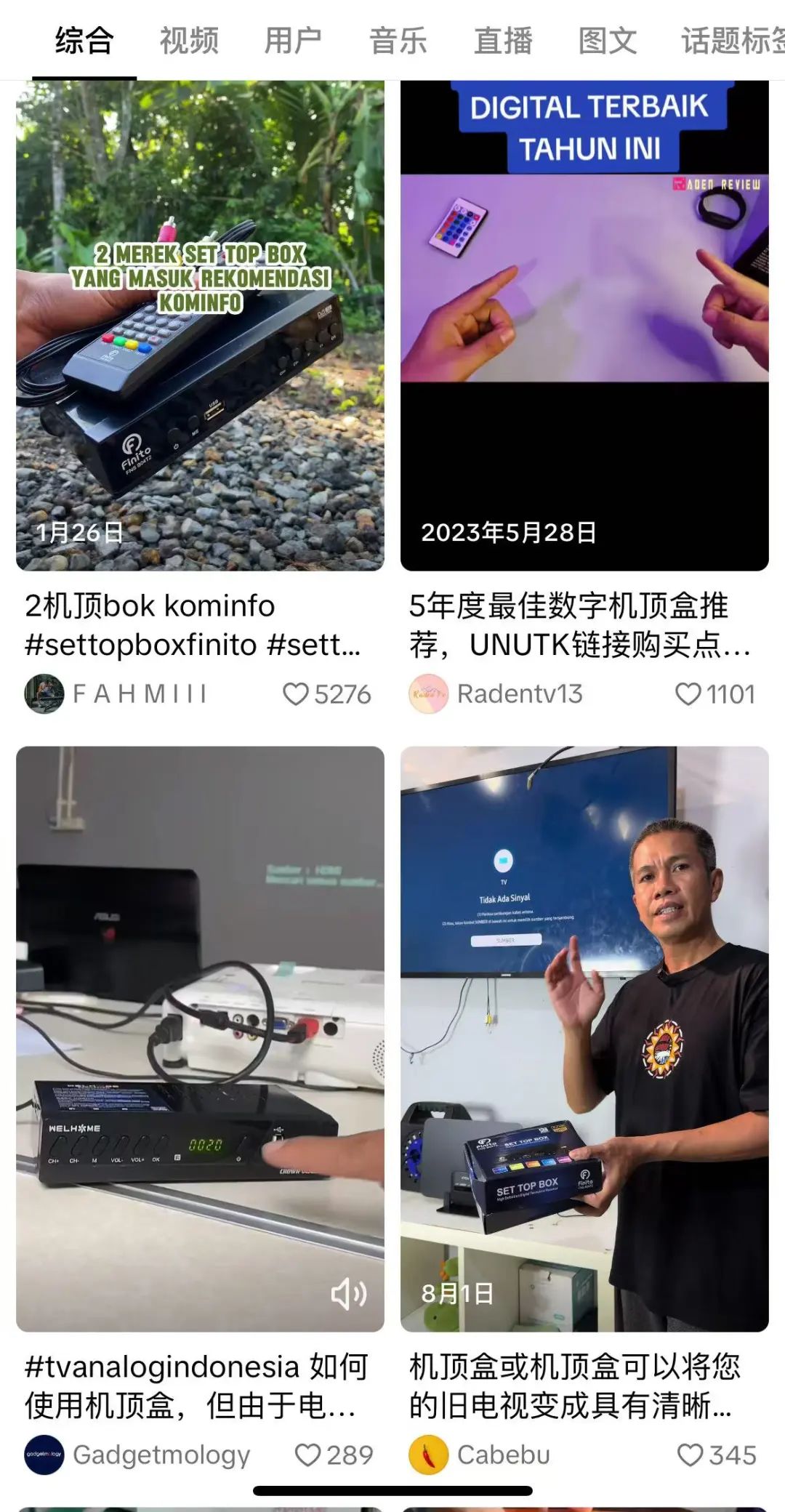The height and width of the screenshot is (1512, 785).
Task: Unmute sound on the Welhome video
Action: (x=349, y=1293)
